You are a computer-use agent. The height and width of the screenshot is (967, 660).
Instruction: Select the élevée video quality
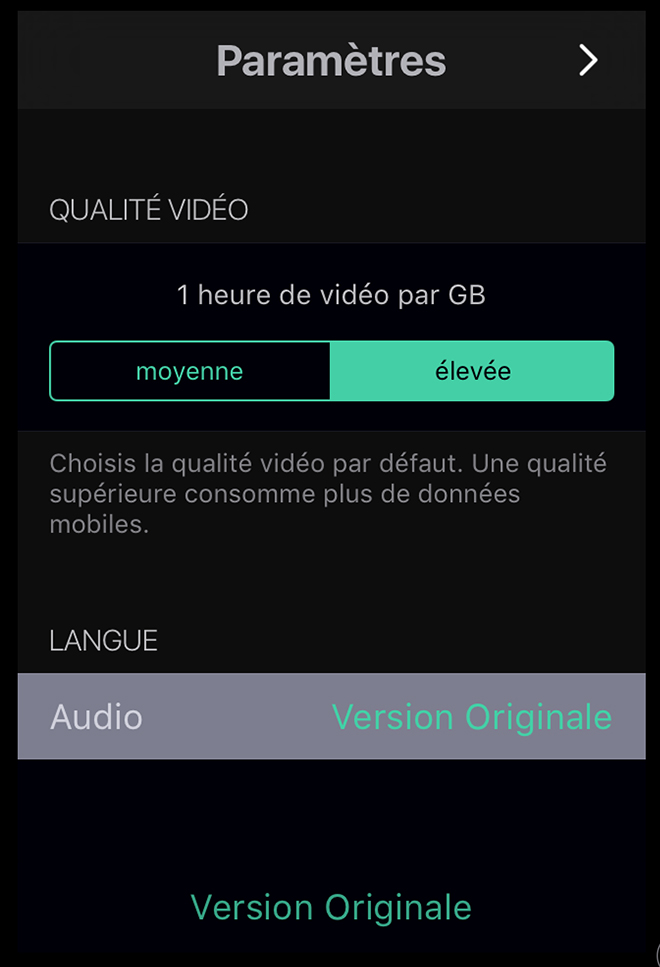click(472, 371)
